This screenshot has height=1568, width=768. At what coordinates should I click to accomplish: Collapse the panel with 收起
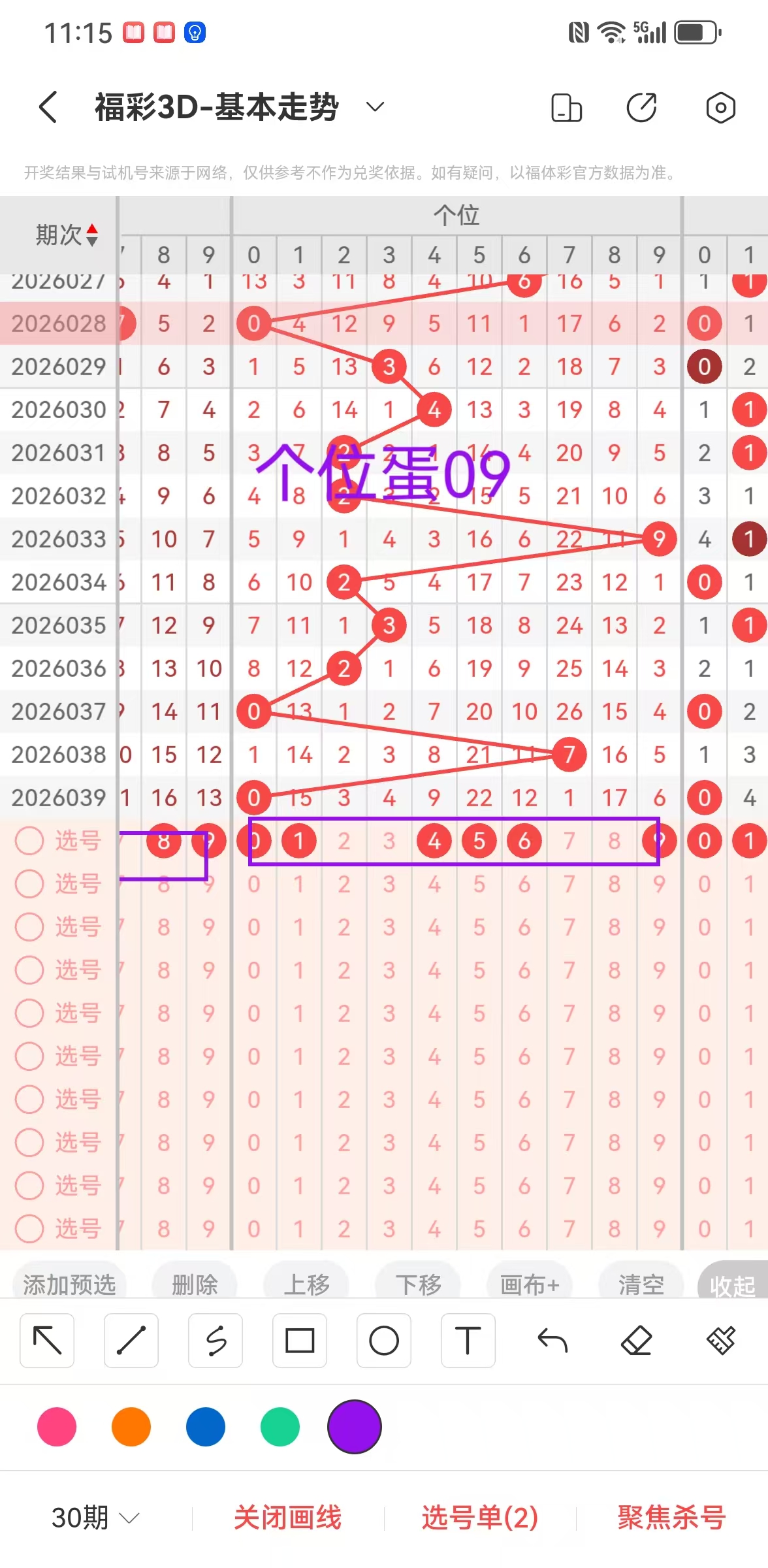coord(732,1286)
